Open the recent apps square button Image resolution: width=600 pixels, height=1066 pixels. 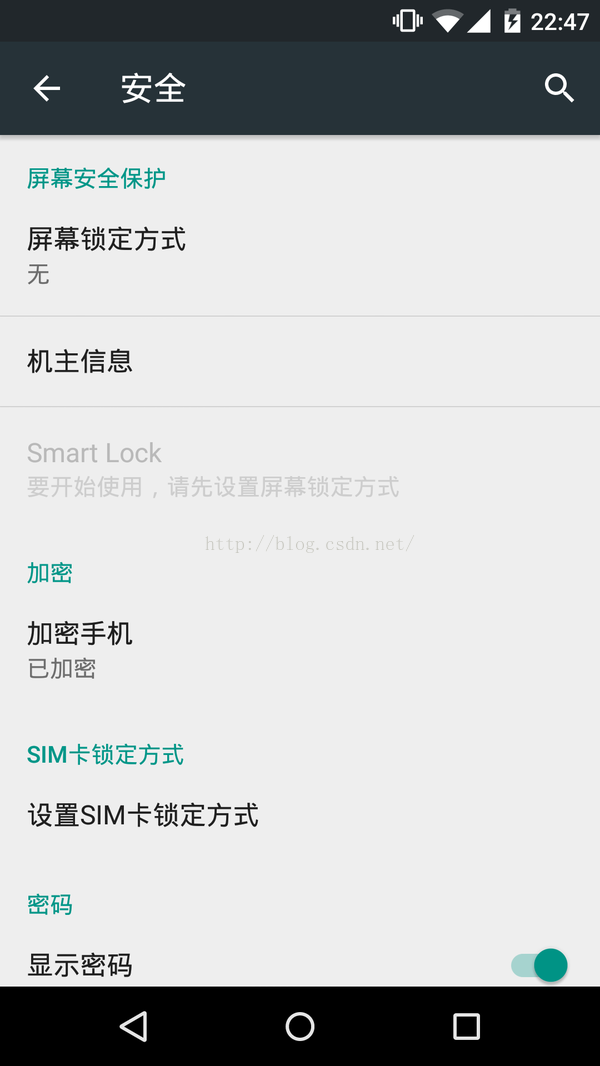466,1026
